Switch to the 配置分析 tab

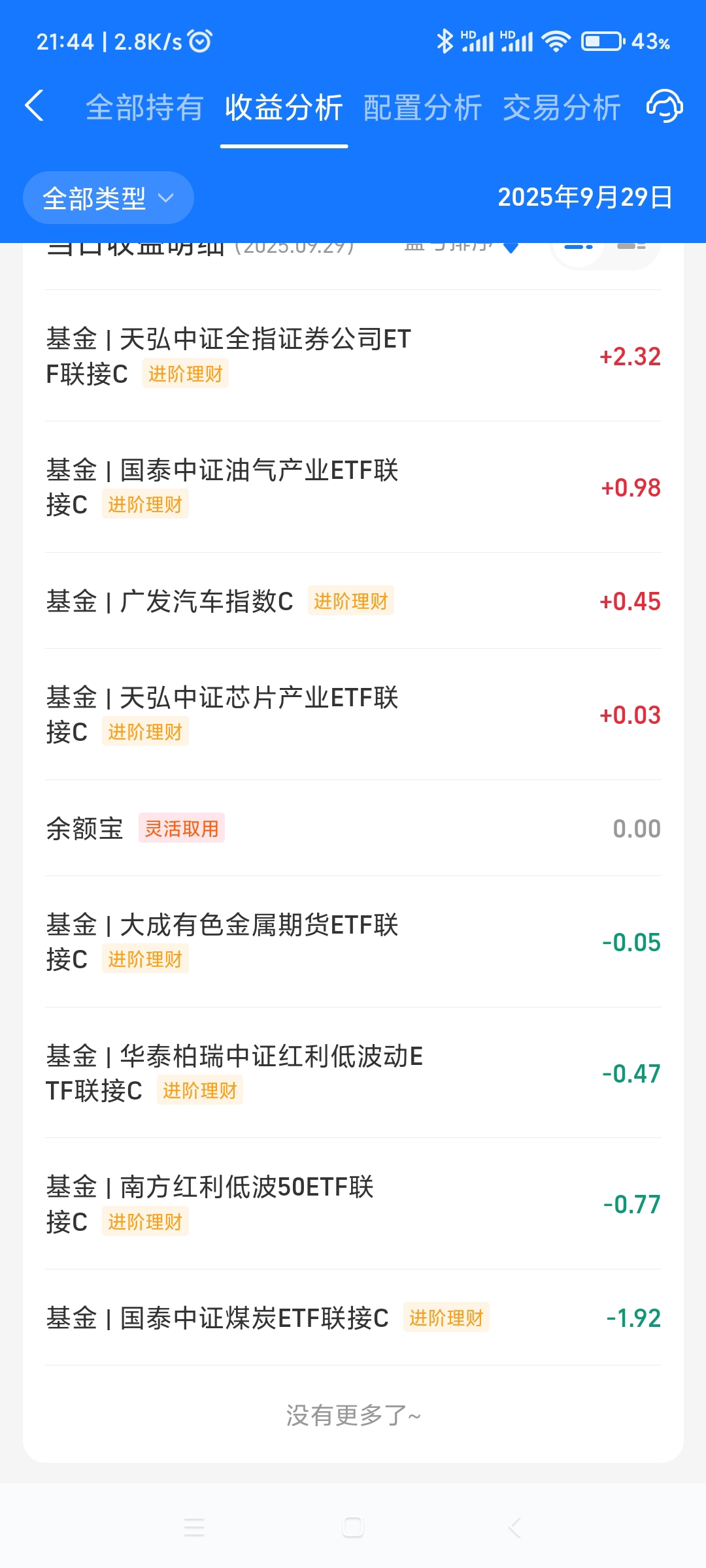[x=422, y=108]
